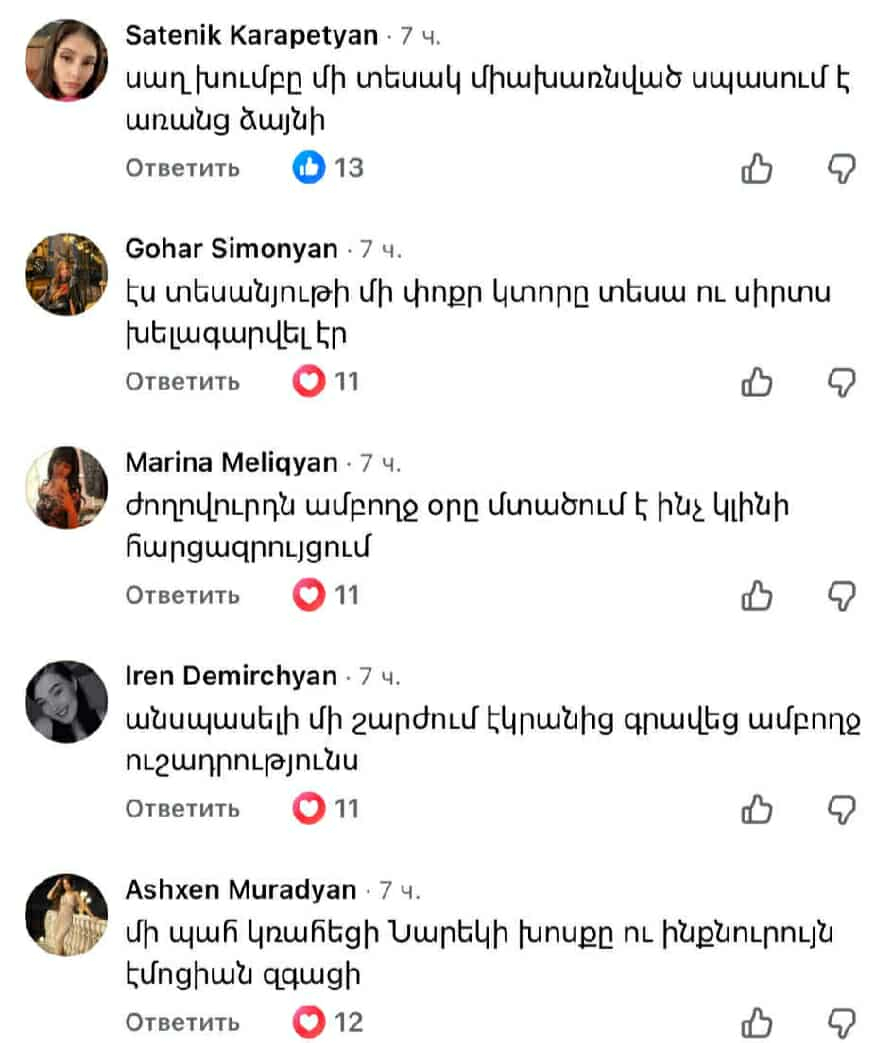Like Iren Demirchyan's comment

(757, 809)
